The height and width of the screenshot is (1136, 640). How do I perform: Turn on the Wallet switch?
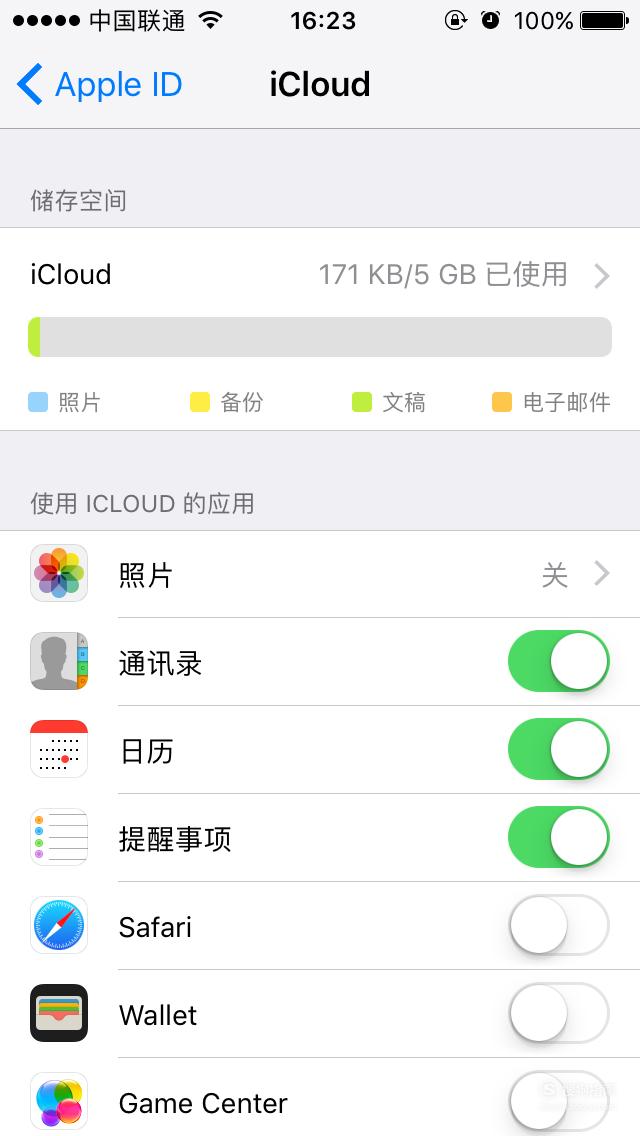coord(559,1014)
